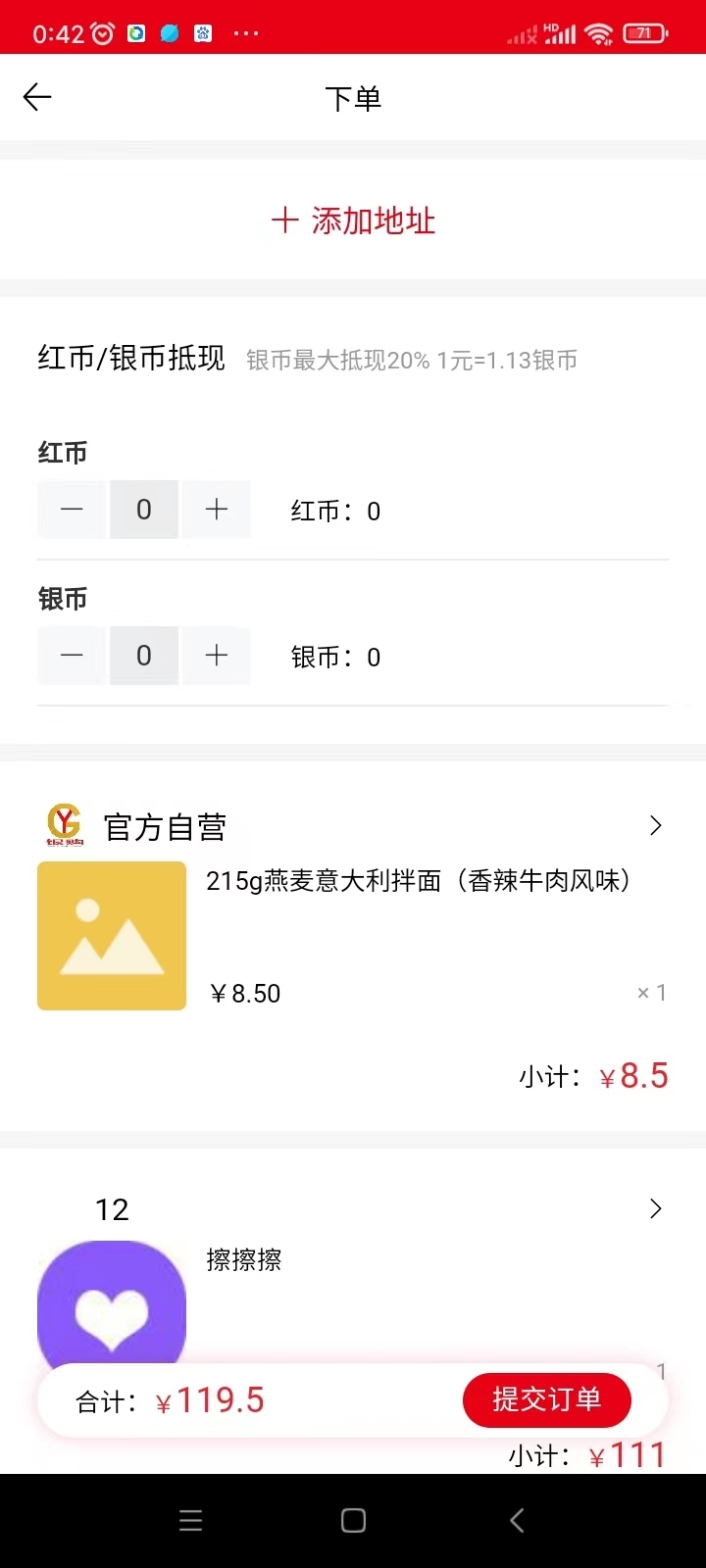706x1568 pixels.
Task: Increase 红币 amount with plus stepper
Action: 216,509
